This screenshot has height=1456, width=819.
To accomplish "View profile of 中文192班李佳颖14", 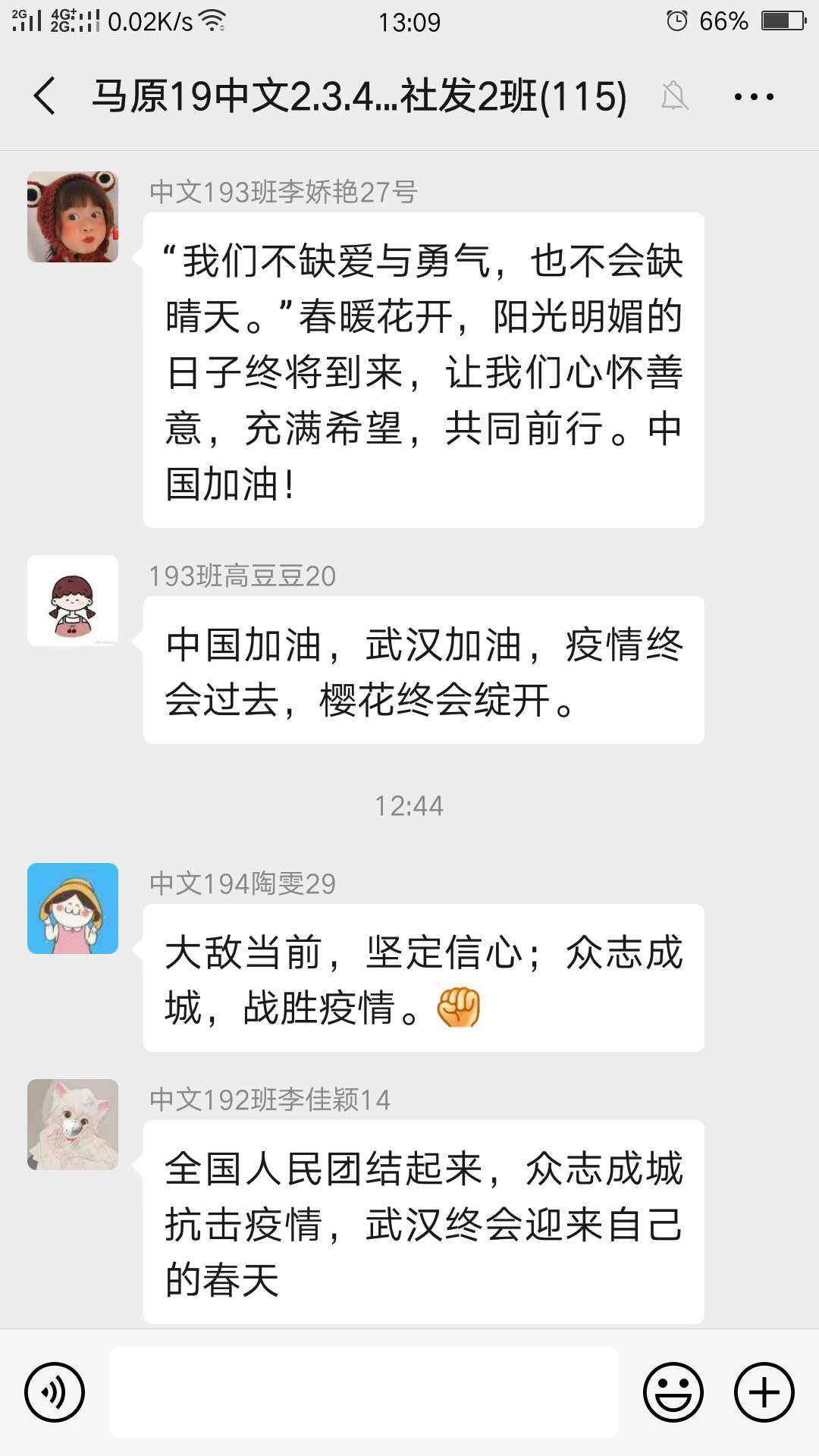I will tap(73, 1125).
